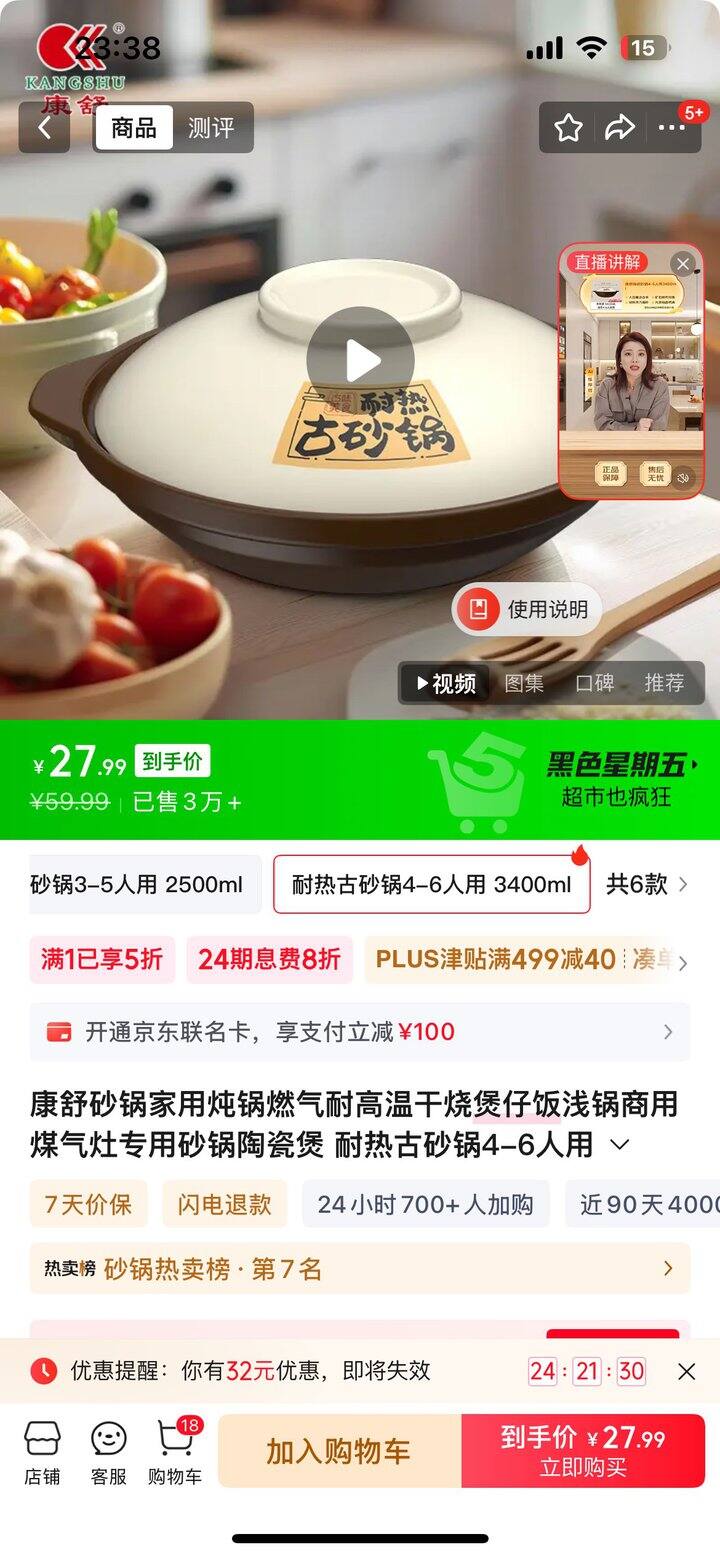Click the star icon to favorite this product
This screenshot has height=1558, width=720.
pyautogui.click(x=569, y=127)
